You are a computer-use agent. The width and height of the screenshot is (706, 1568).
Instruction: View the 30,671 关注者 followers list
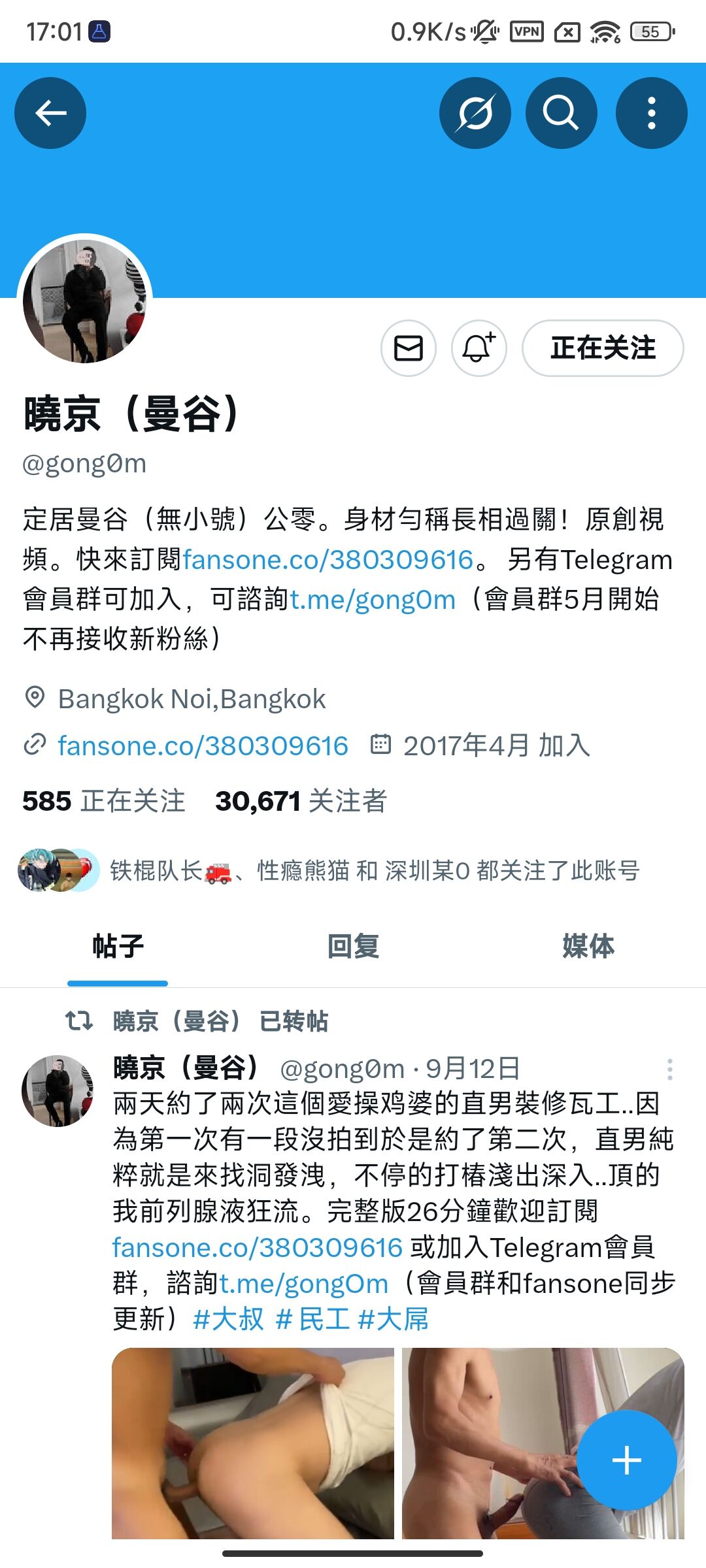pos(301,801)
